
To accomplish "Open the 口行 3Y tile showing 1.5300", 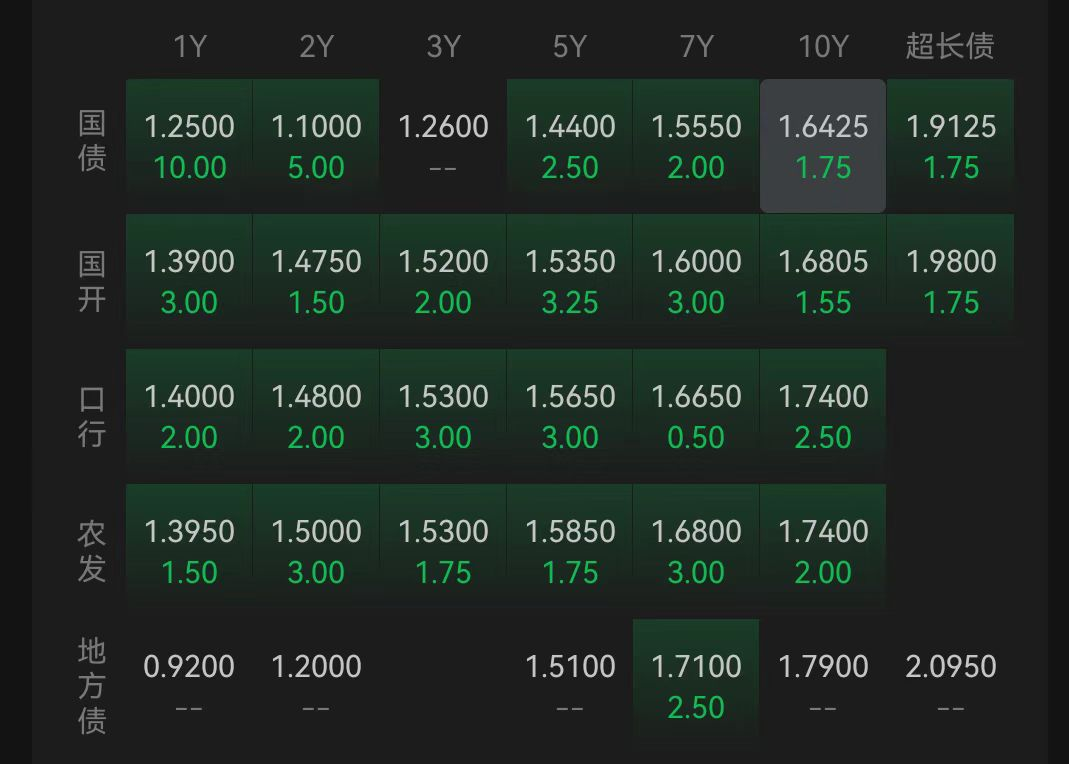I will 443,416.
